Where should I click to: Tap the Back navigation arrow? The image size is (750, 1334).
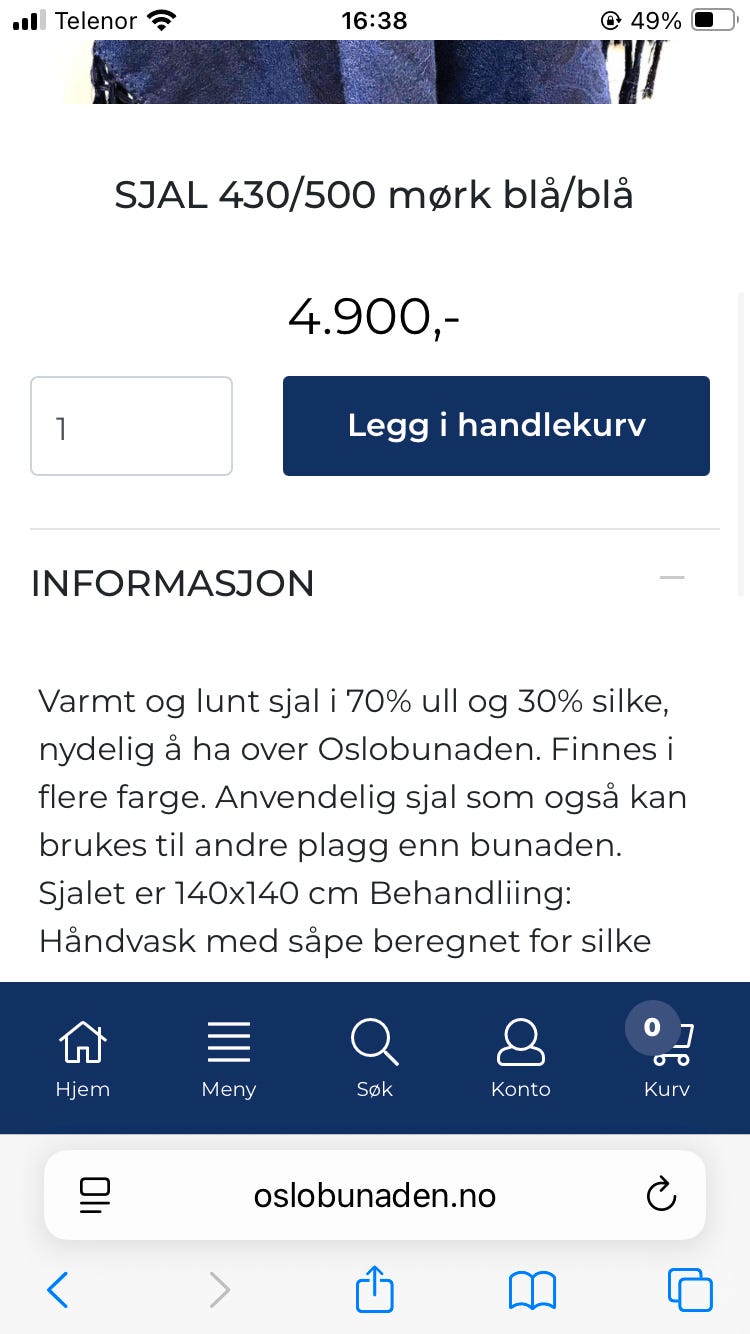pos(57,1290)
